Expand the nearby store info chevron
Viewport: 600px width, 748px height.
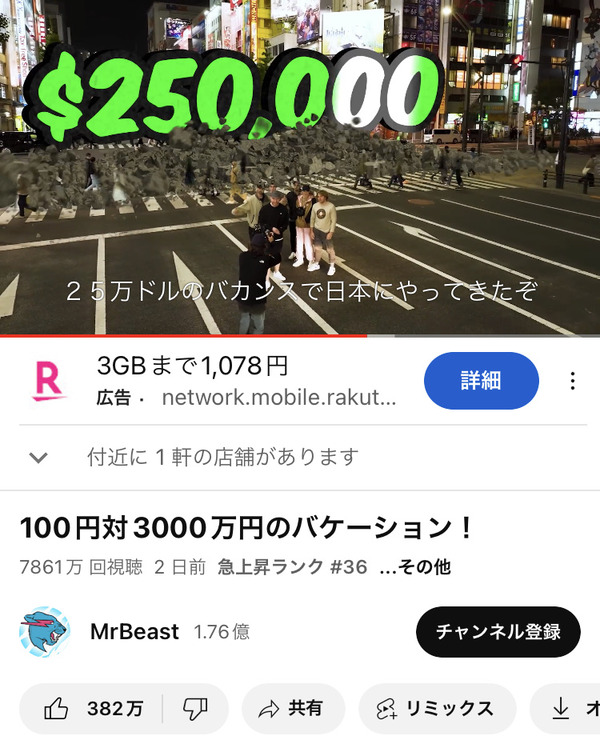(x=38, y=457)
